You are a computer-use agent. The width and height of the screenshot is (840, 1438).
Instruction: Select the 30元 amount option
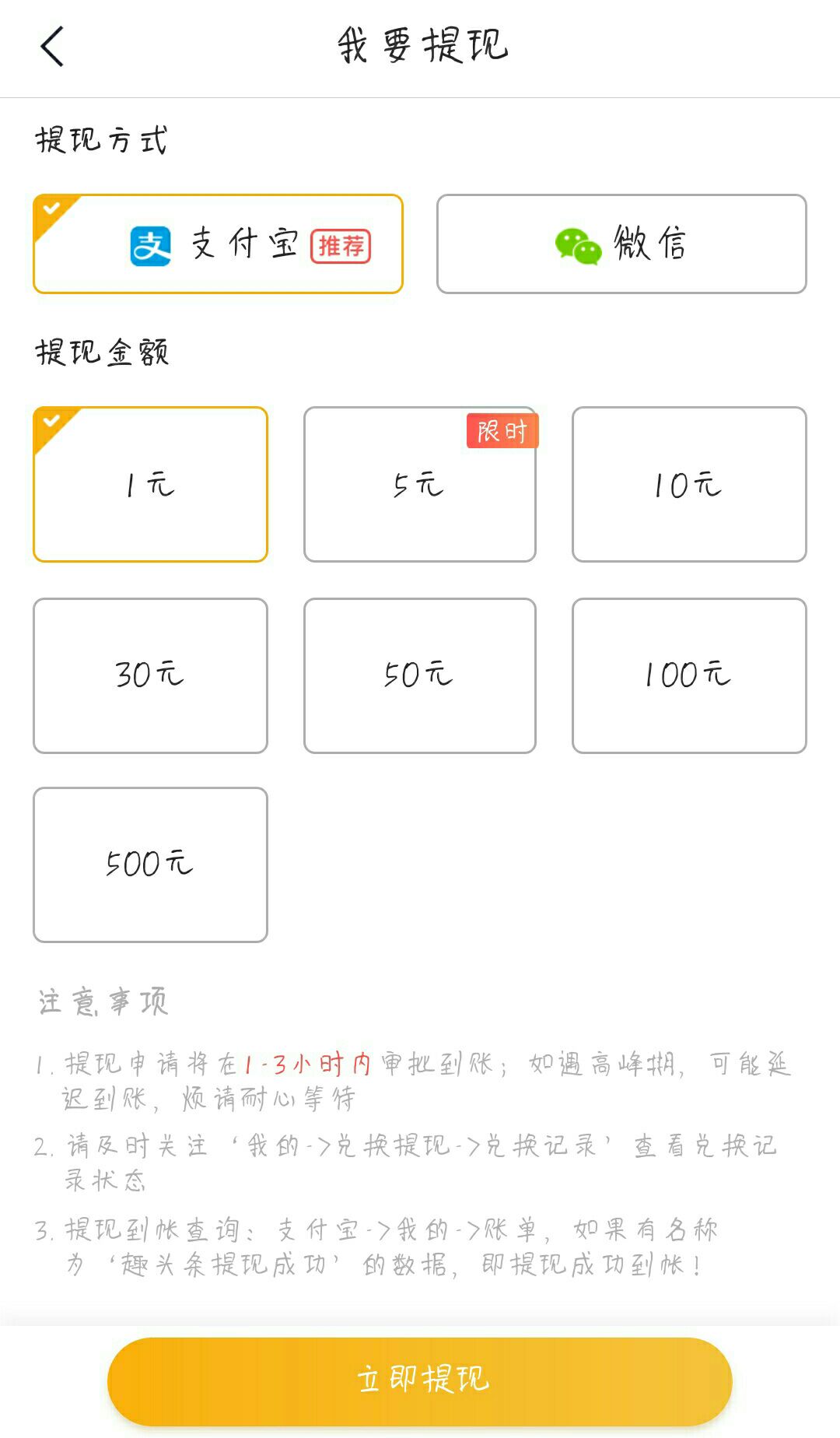(x=150, y=675)
